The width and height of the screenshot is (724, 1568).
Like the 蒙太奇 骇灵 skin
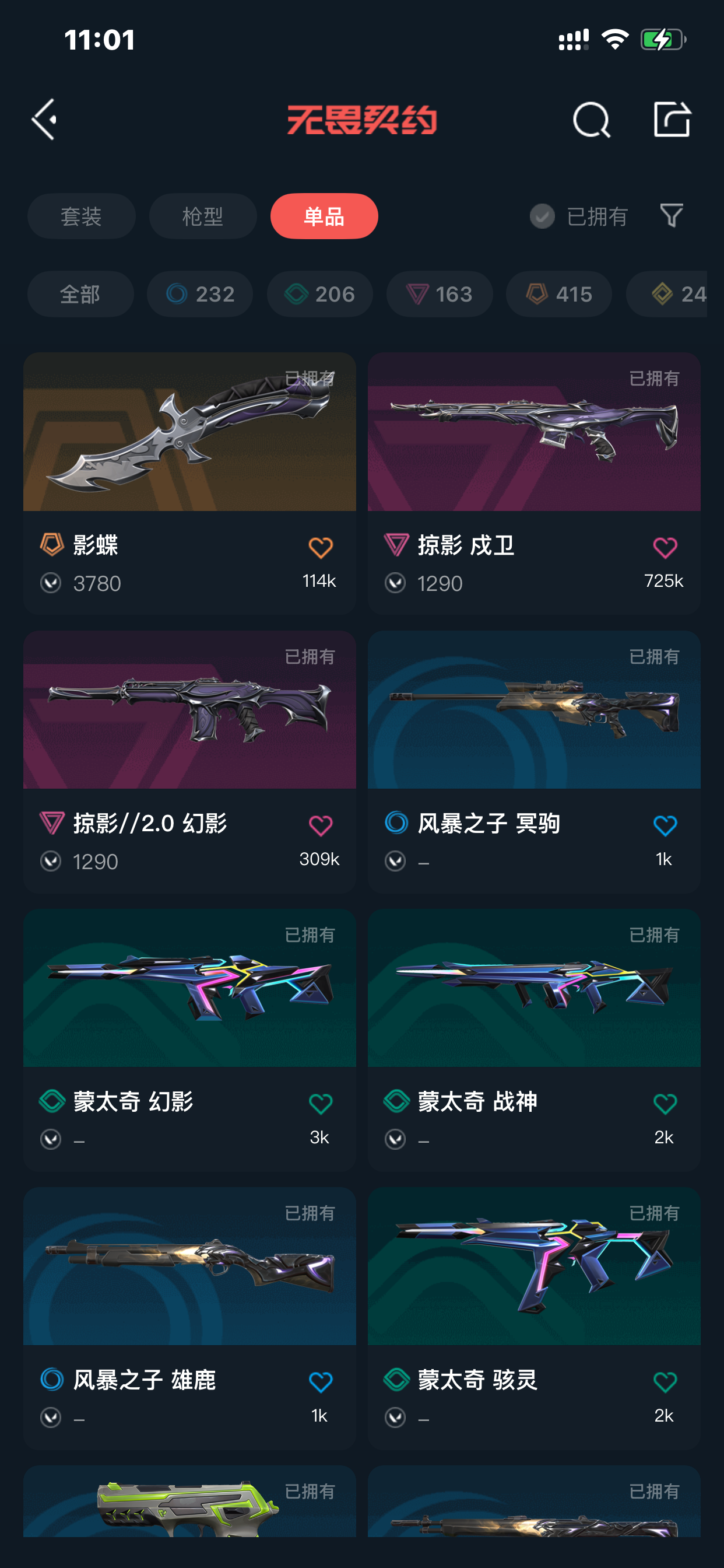[665, 1382]
